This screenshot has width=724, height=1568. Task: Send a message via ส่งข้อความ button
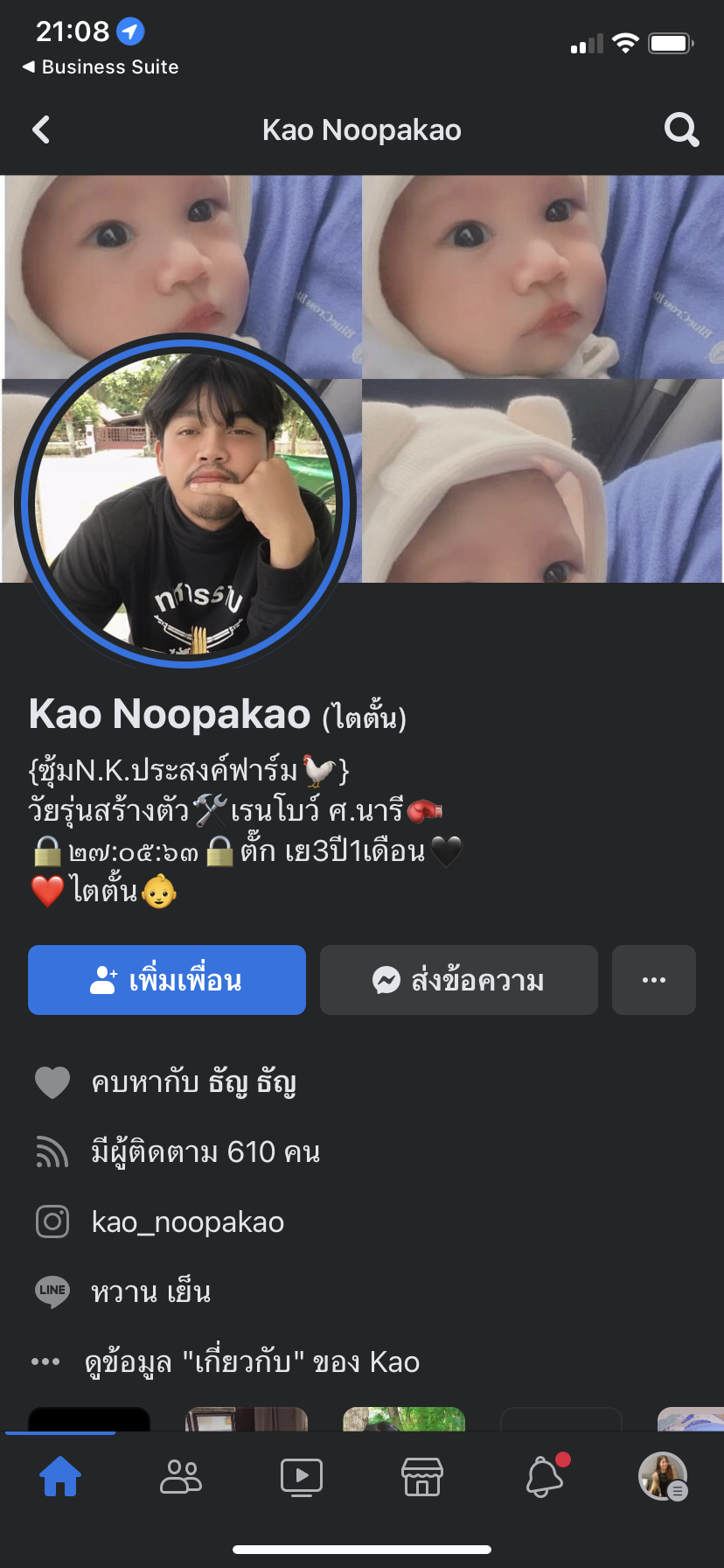[x=459, y=980]
